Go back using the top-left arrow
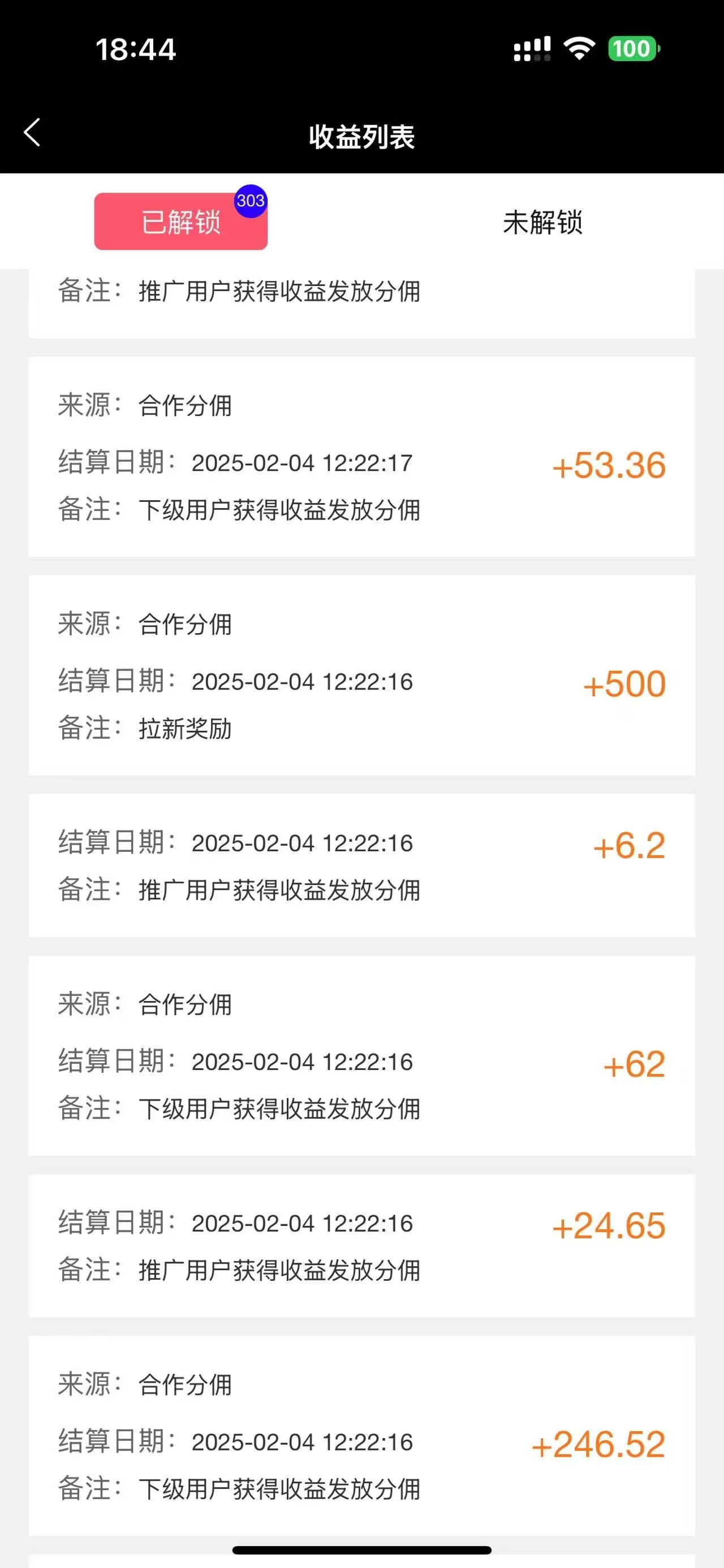 pos(32,133)
